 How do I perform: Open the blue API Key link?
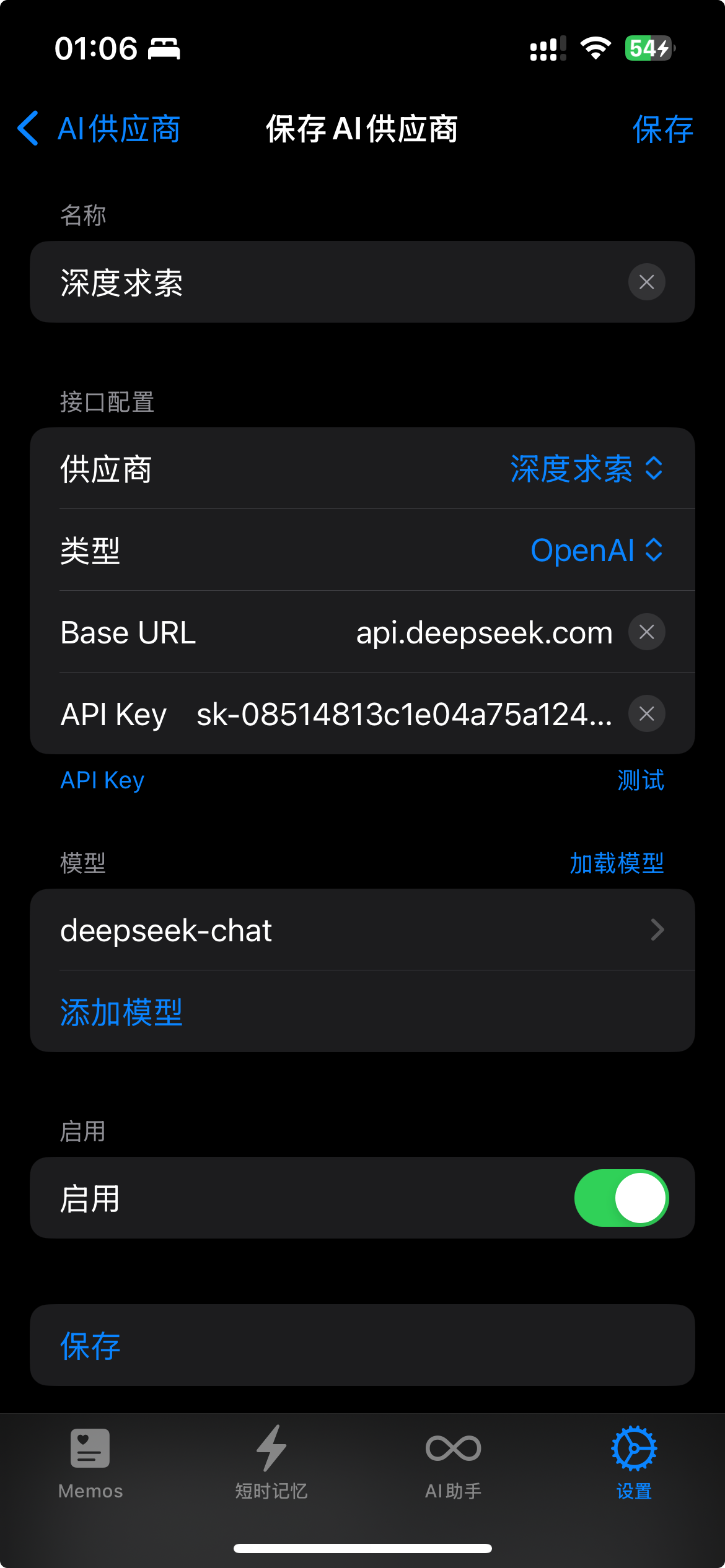102,780
